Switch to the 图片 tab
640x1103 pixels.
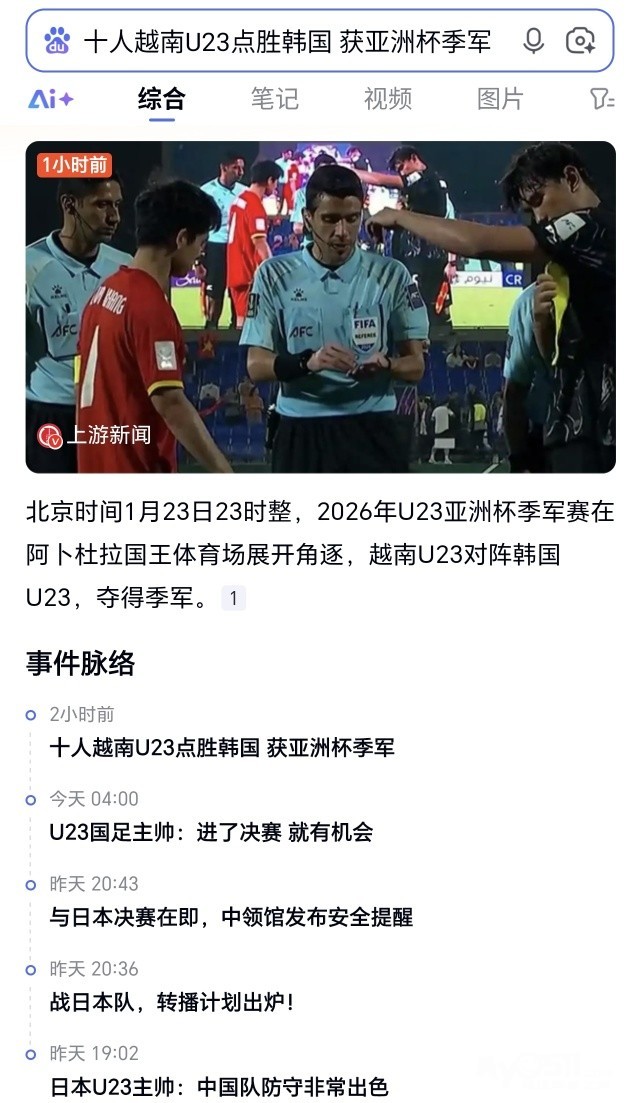(x=500, y=99)
